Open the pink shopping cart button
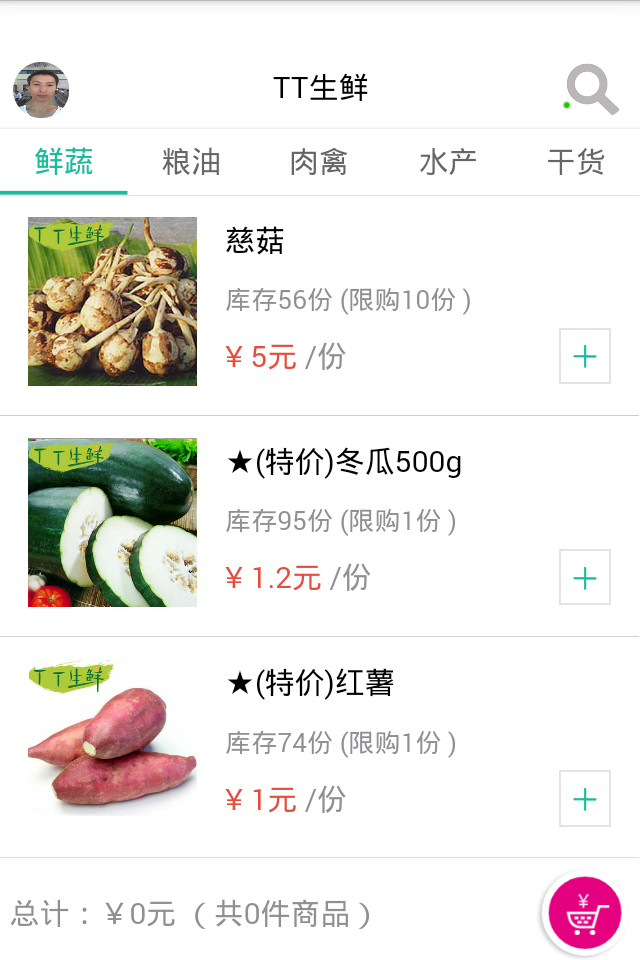640x960 pixels. (x=582, y=913)
